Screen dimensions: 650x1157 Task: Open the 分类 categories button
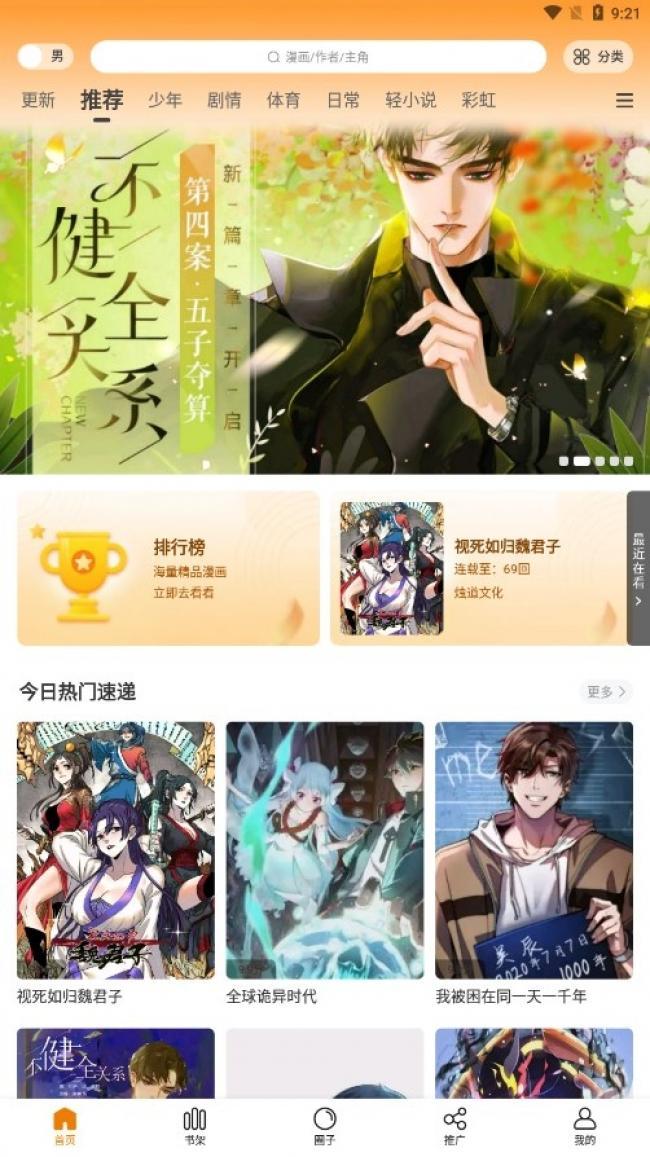click(x=598, y=57)
